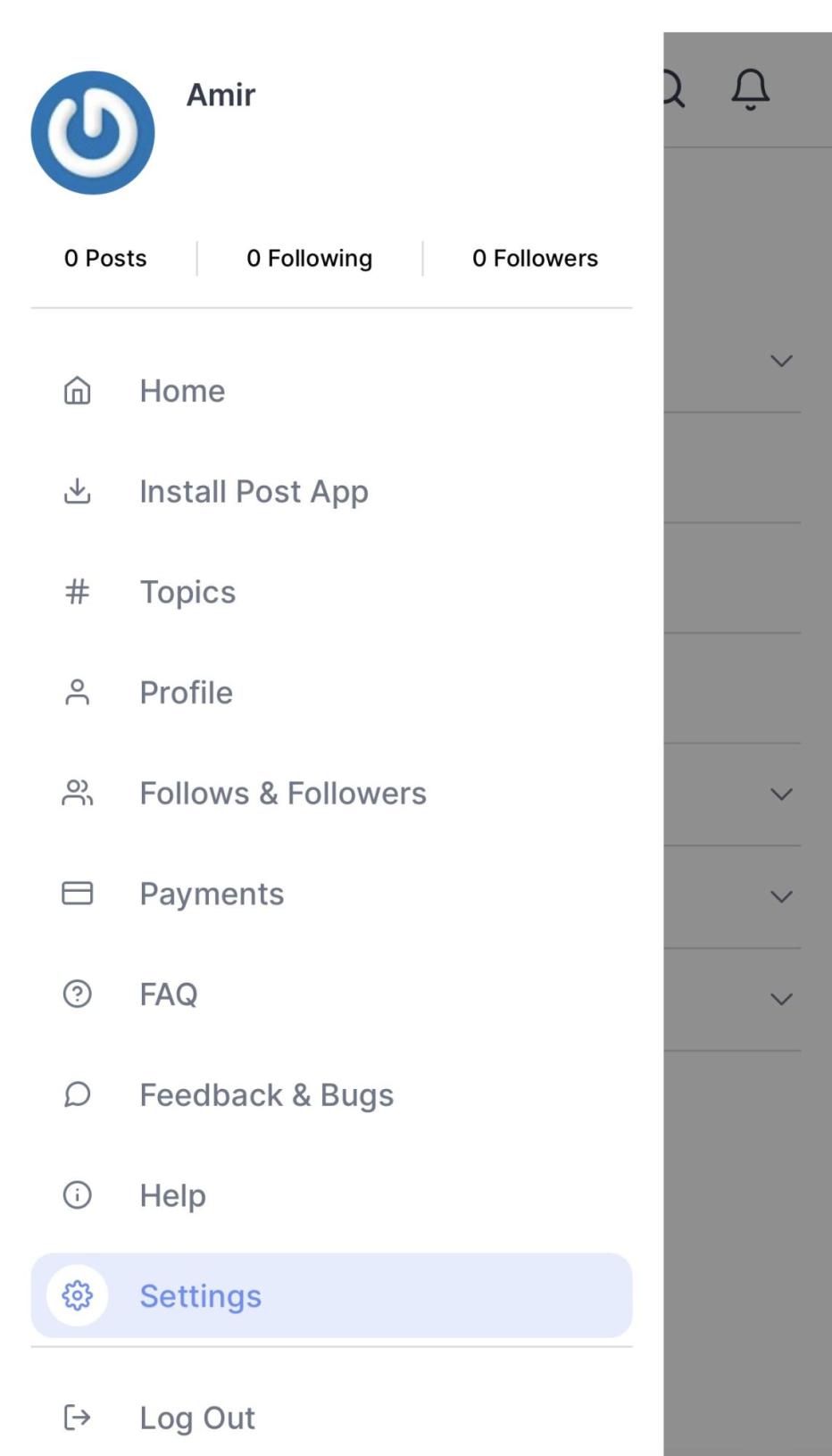Tap Log Out

[x=331, y=1418]
